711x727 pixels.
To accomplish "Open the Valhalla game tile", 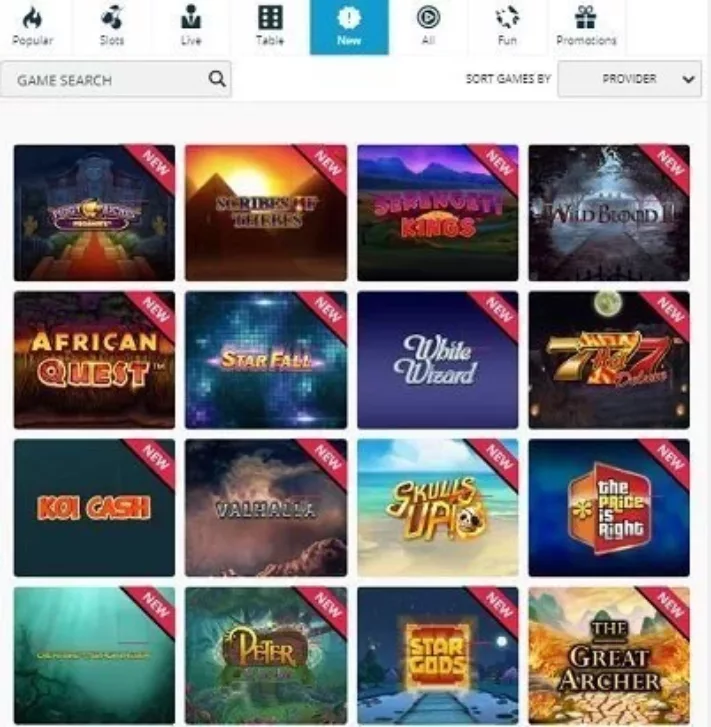I will click(266, 507).
